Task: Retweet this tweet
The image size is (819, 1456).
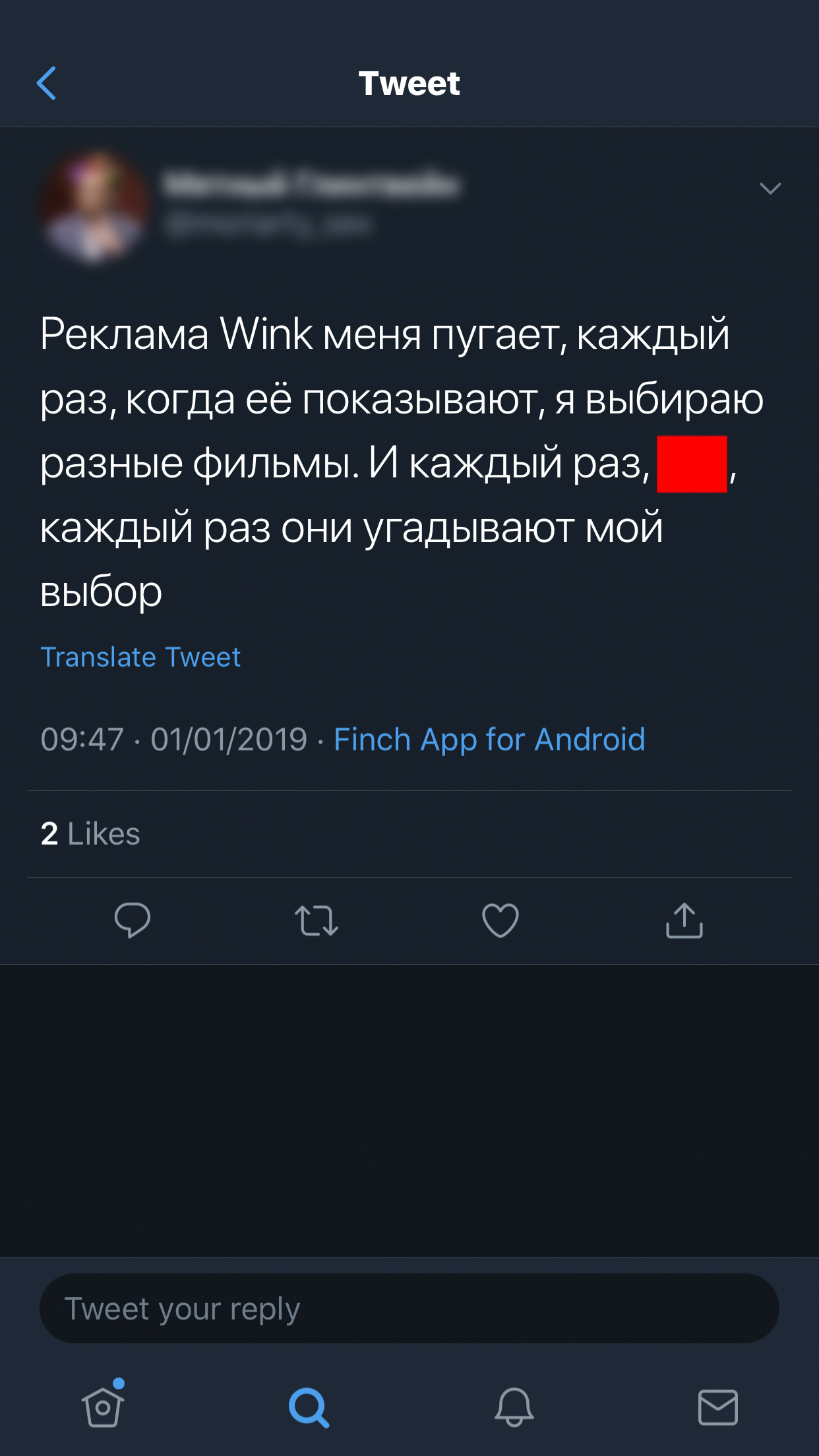Action: [317, 921]
